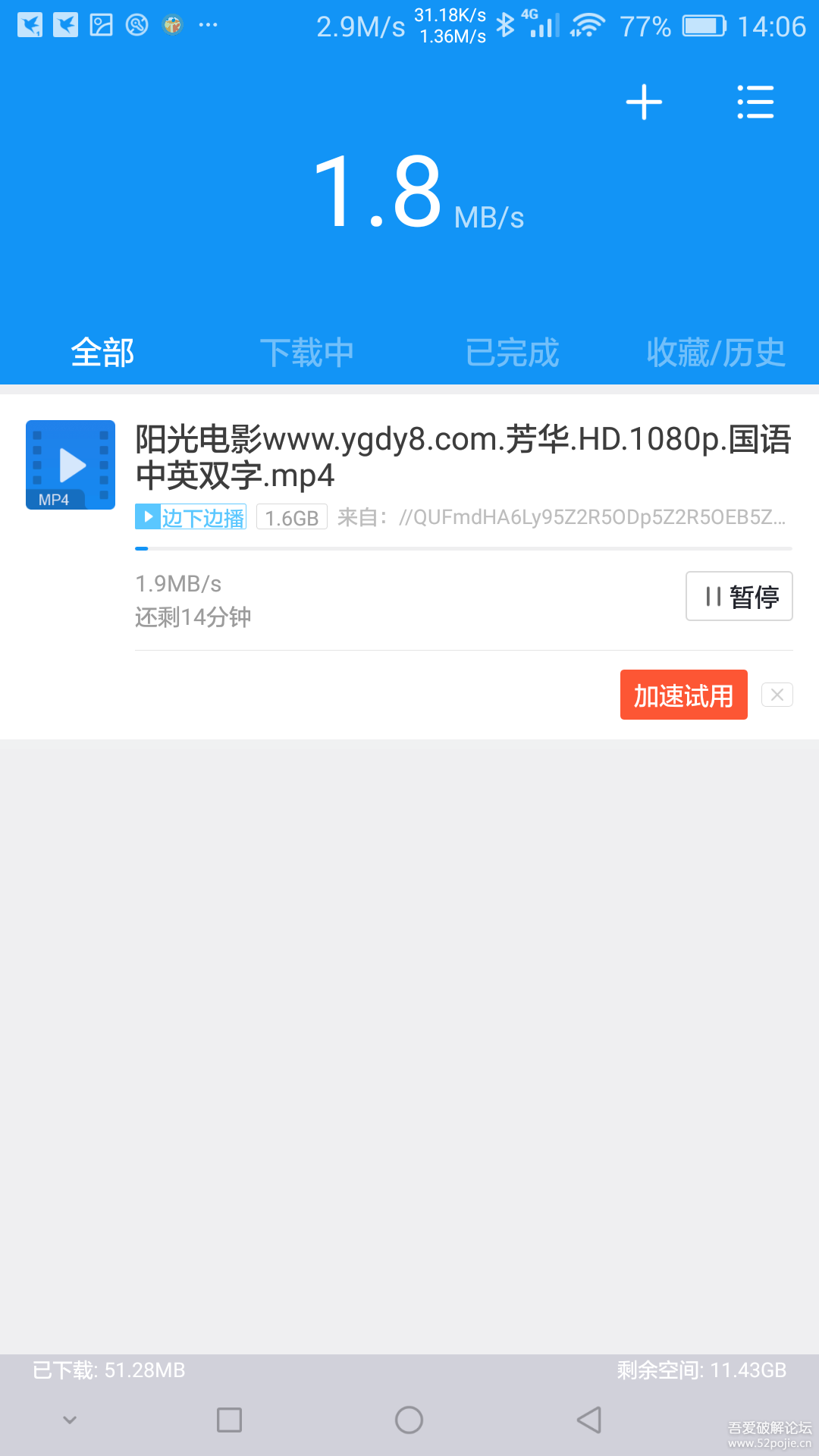Add a new download task

[x=644, y=102]
